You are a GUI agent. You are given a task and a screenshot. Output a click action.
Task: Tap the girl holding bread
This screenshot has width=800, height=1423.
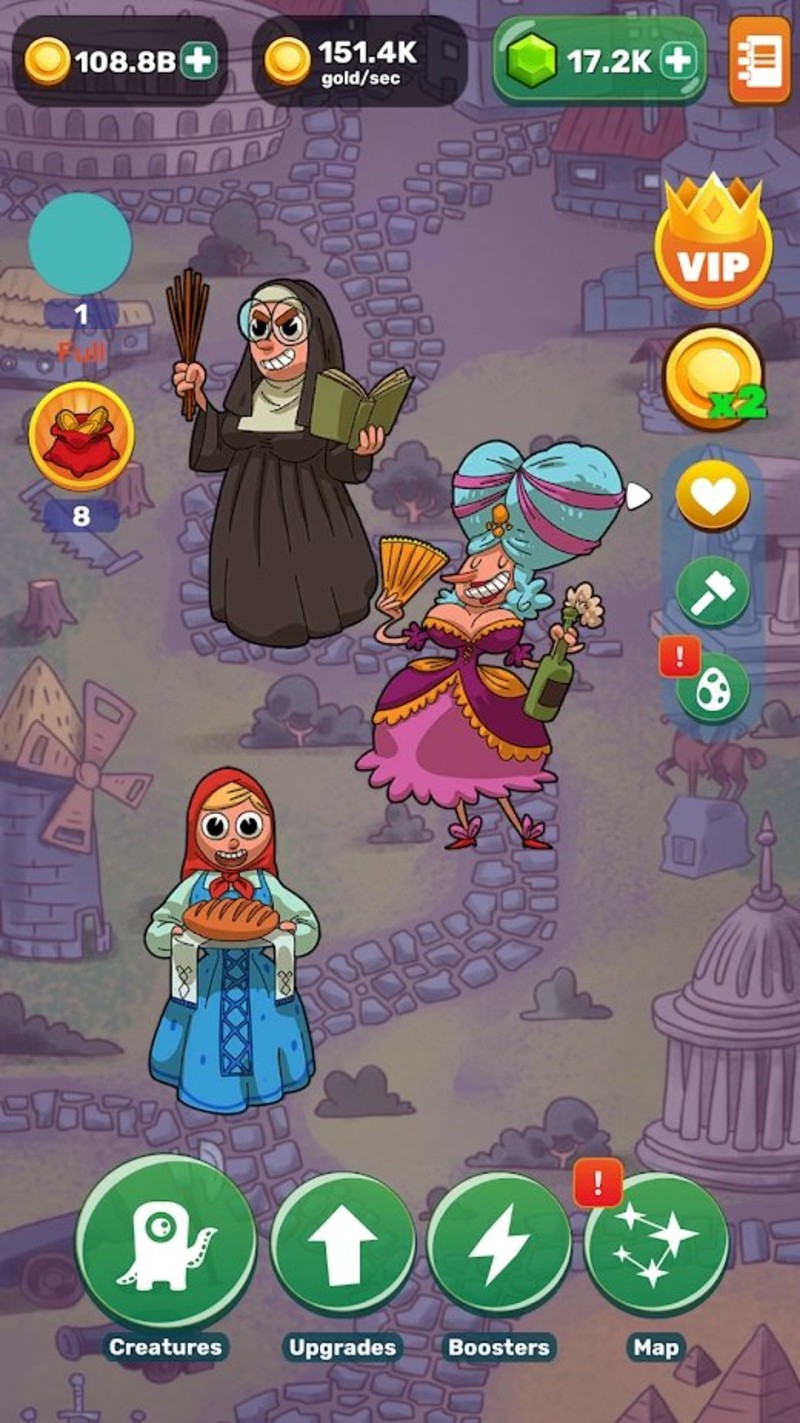pyautogui.click(x=230, y=950)
